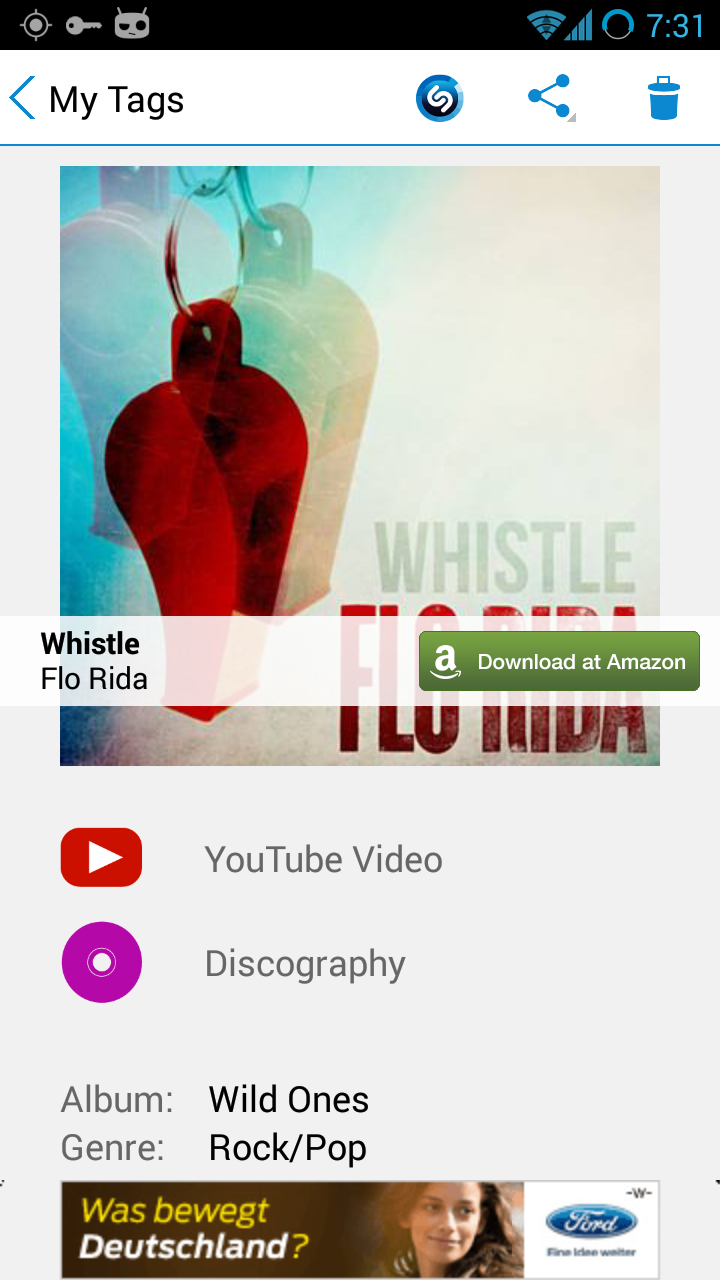Tap the Whistle album cover art

(x=360, y=400)
